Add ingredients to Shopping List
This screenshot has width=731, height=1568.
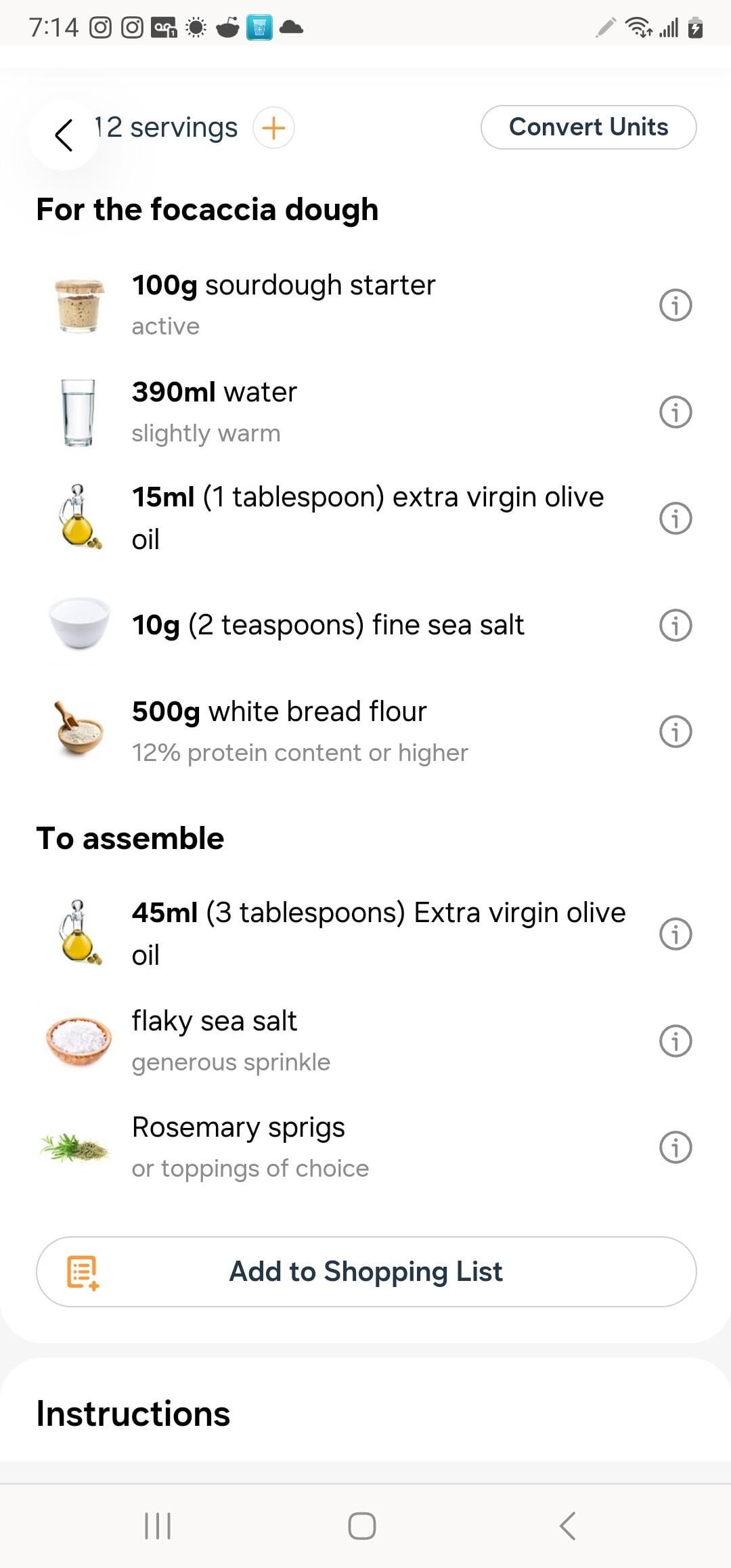point(366,1271)
